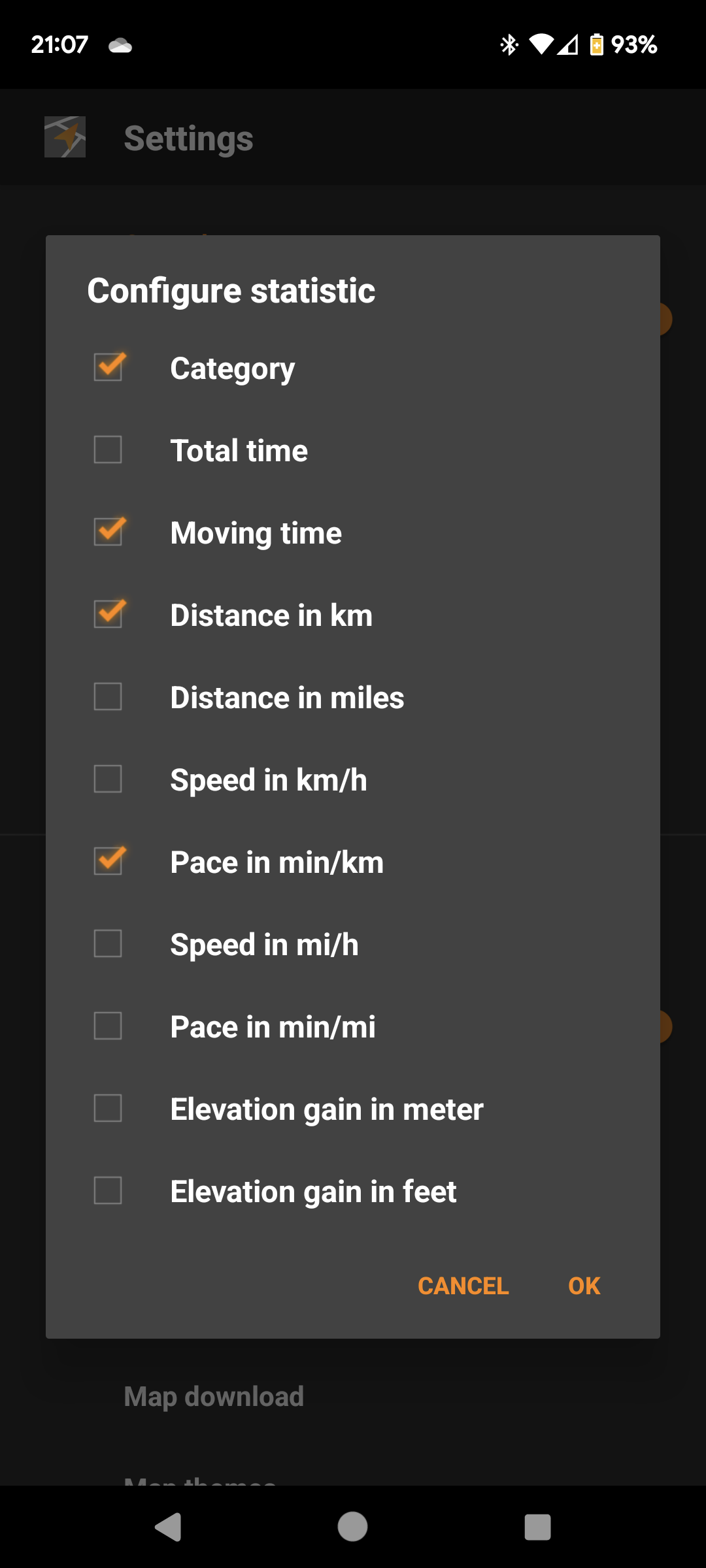706x1568 pixels.
Task: Tap the cloud icon in the status bar
Action: point(120,44)
